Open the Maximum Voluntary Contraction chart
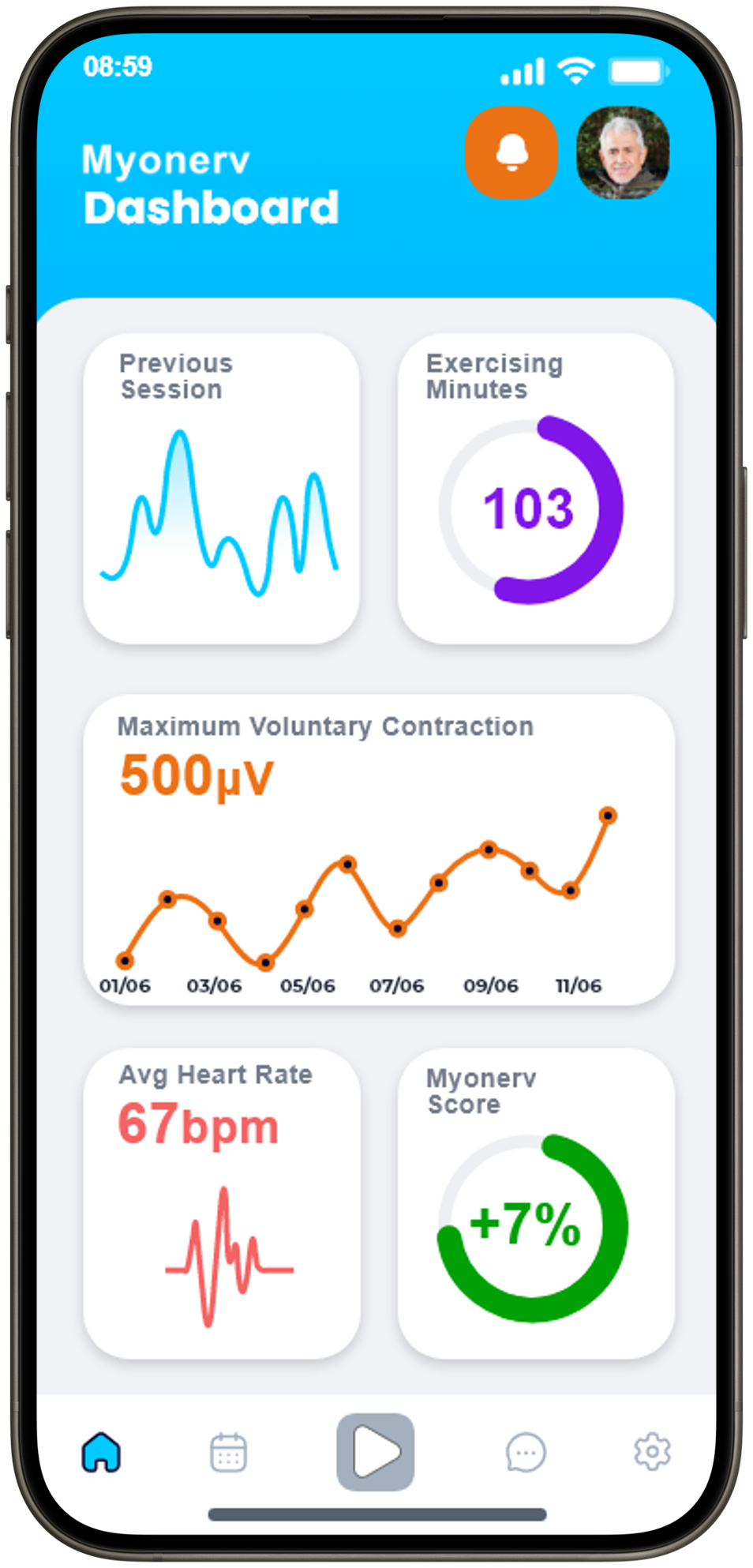753x1568 pixels. [379, 850]
